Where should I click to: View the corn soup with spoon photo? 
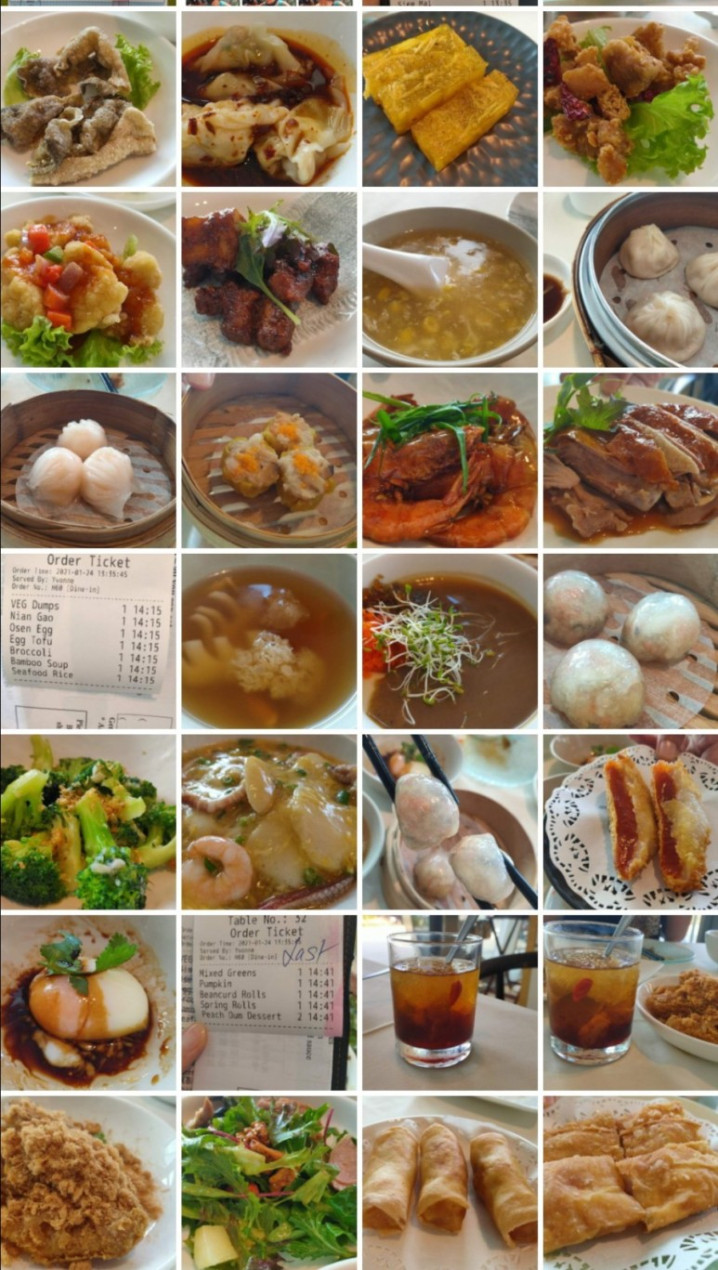tap(449, 280)
